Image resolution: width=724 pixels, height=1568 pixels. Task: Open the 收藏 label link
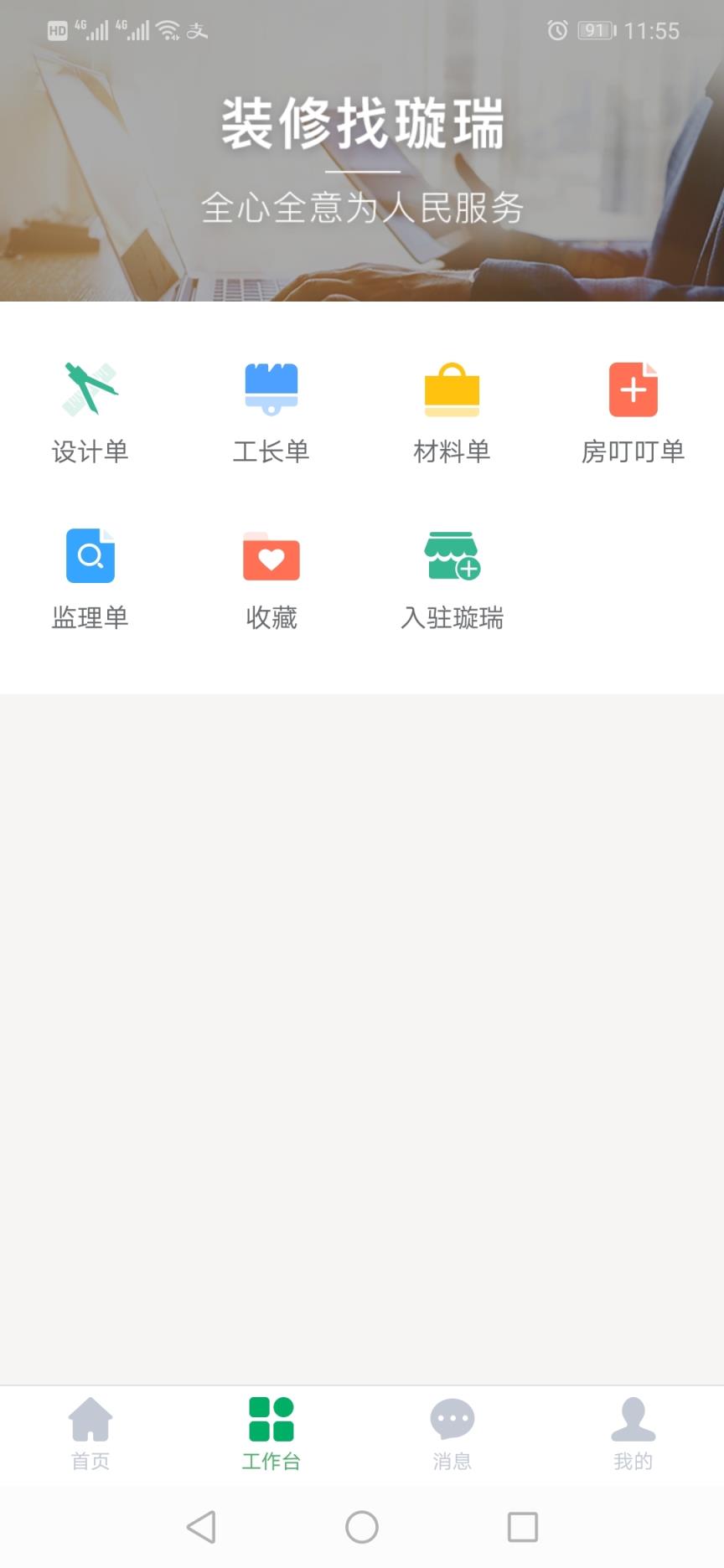coord(271,619)
